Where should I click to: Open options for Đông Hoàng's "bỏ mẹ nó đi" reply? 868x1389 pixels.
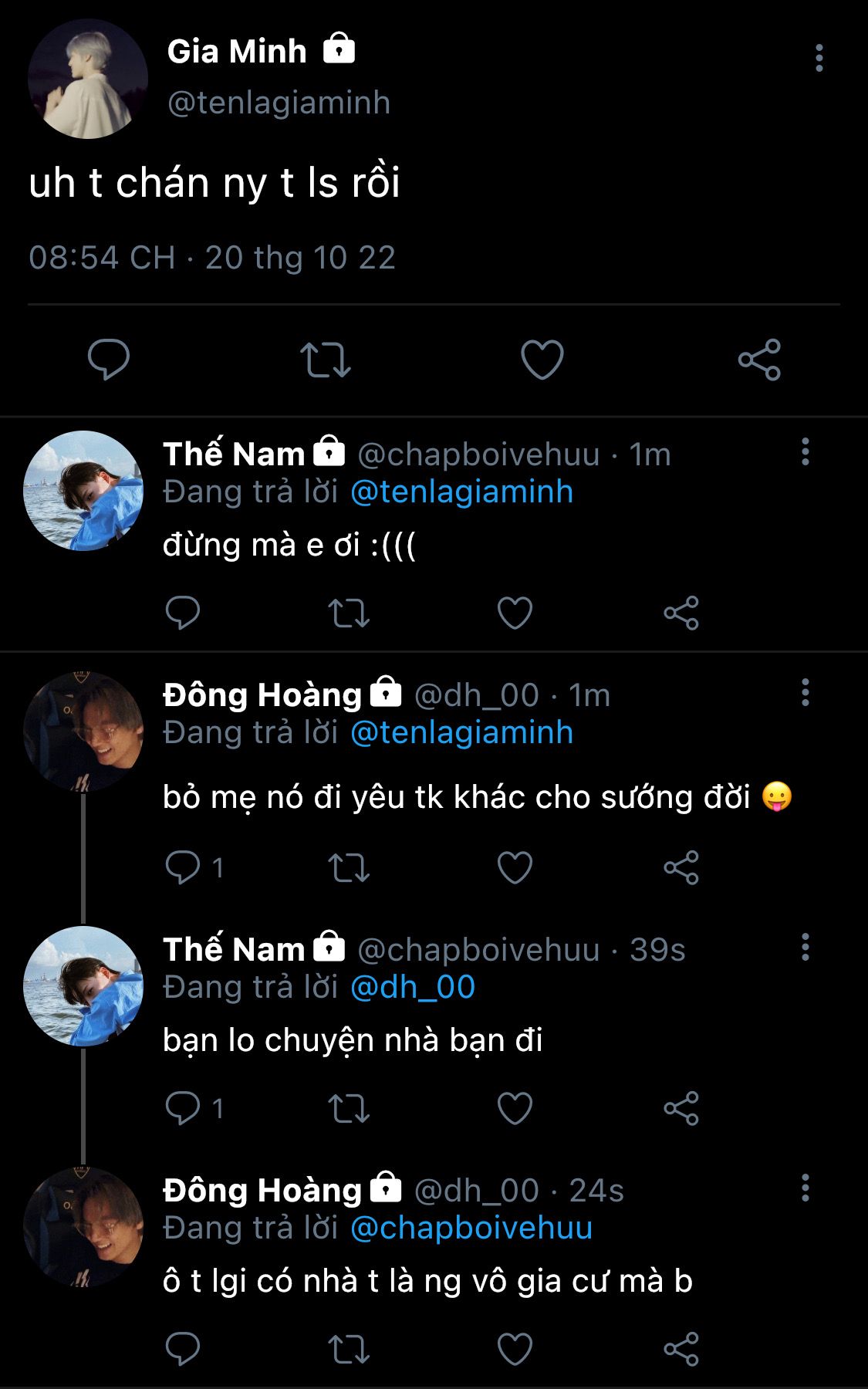(x=805, y=693)
